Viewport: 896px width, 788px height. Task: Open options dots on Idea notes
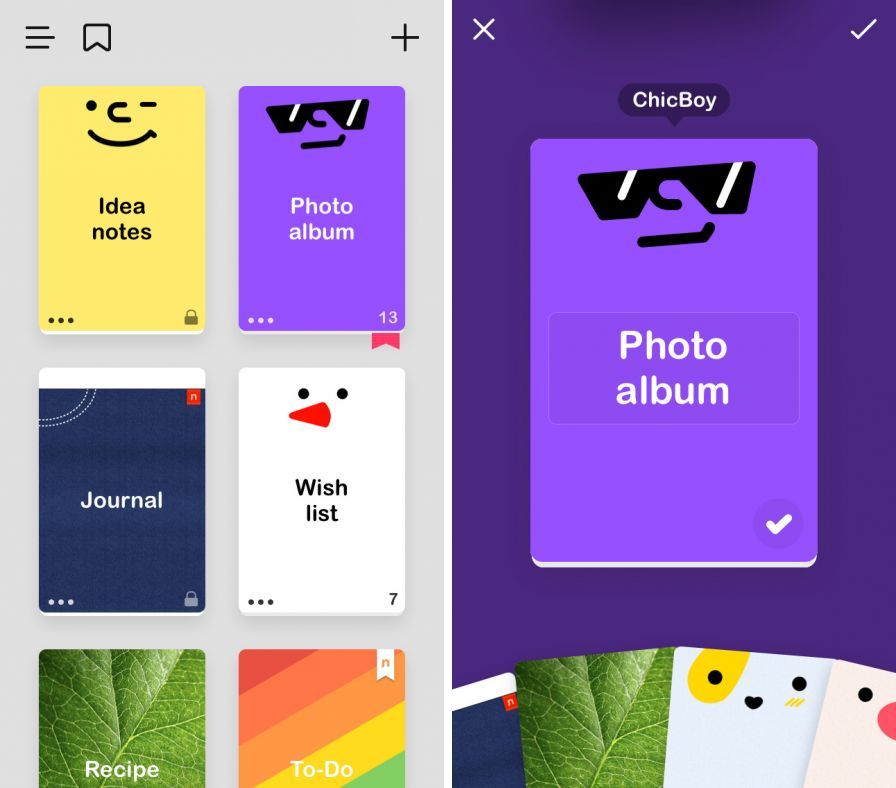61,321
